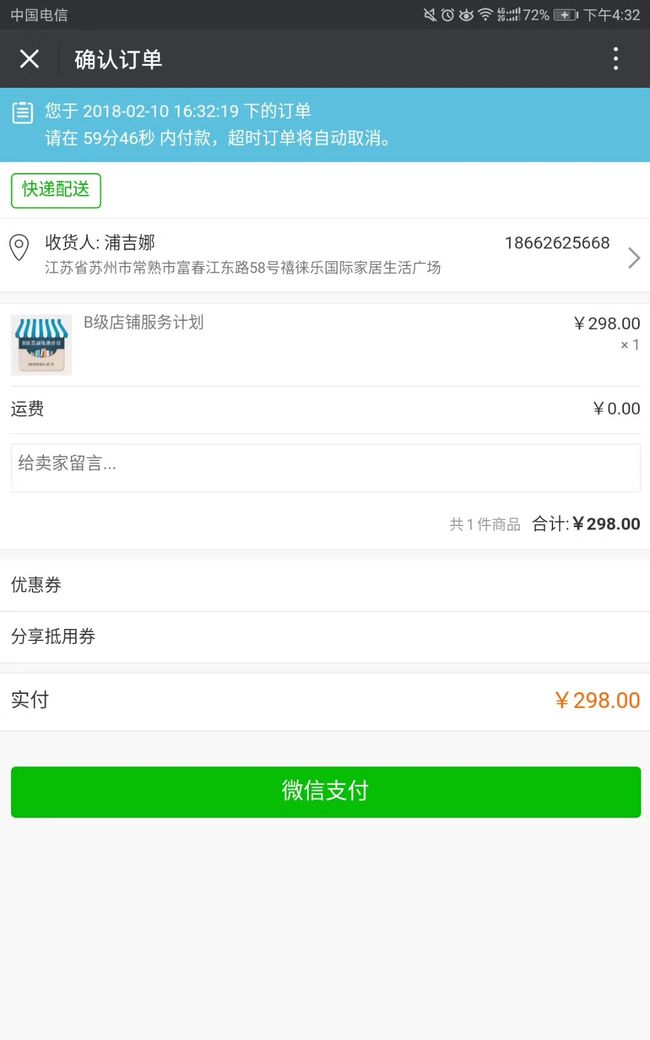The width and height of the screenshot is (650, 1040).
Task: Change the shipping address for 浦吉娜
Action: click(x=325, y=255)
